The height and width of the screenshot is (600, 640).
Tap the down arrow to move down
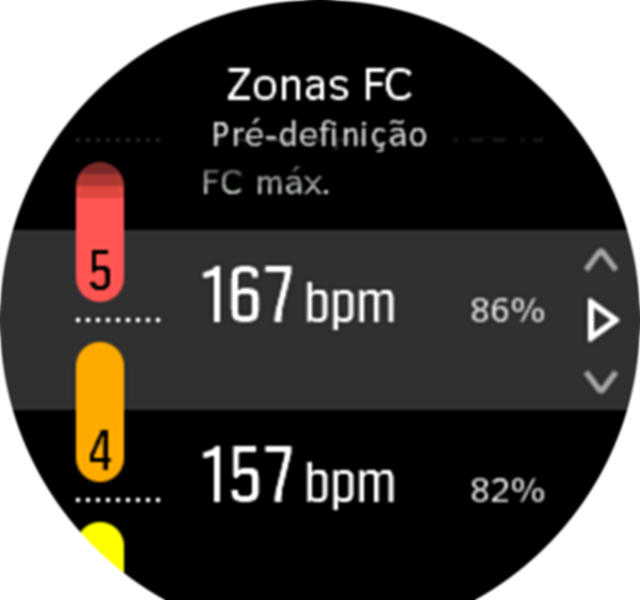tap(600, 382)
